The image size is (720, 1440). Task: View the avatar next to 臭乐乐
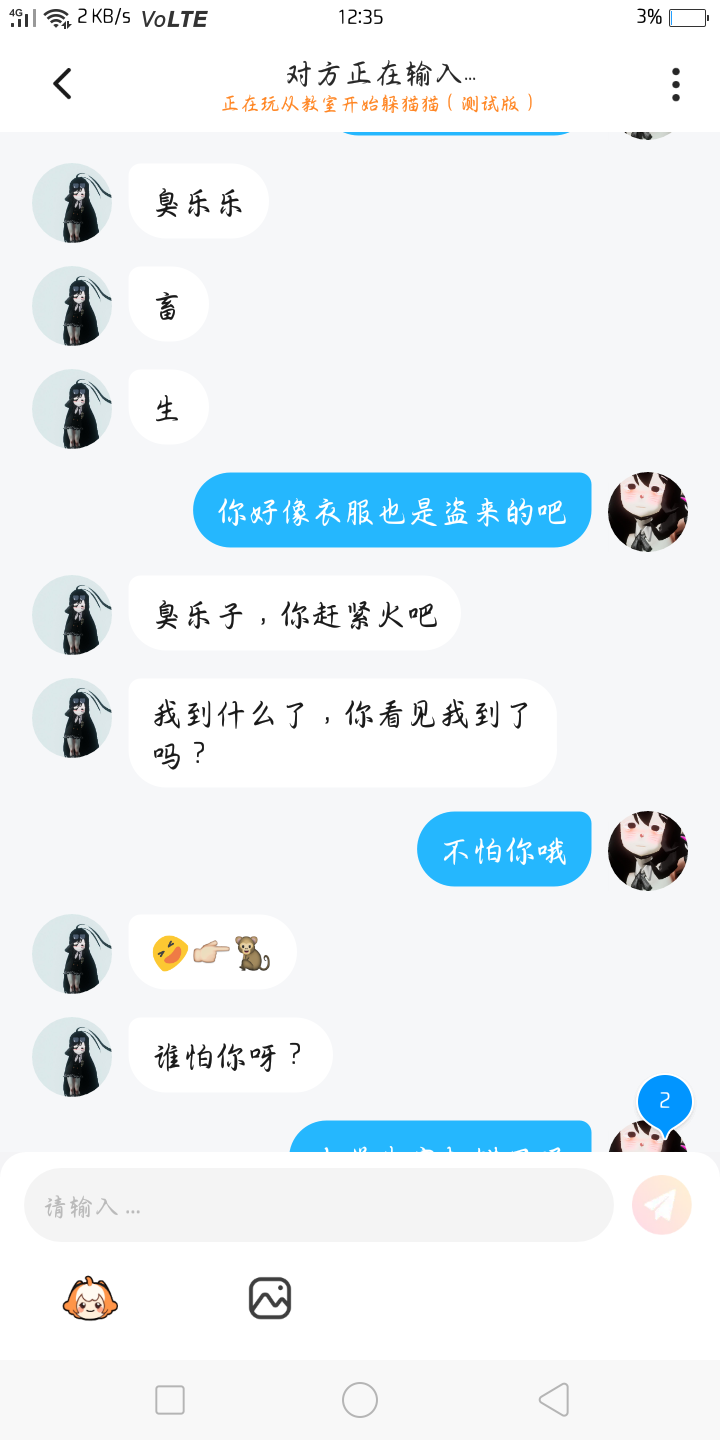click(x=72, y=203)
